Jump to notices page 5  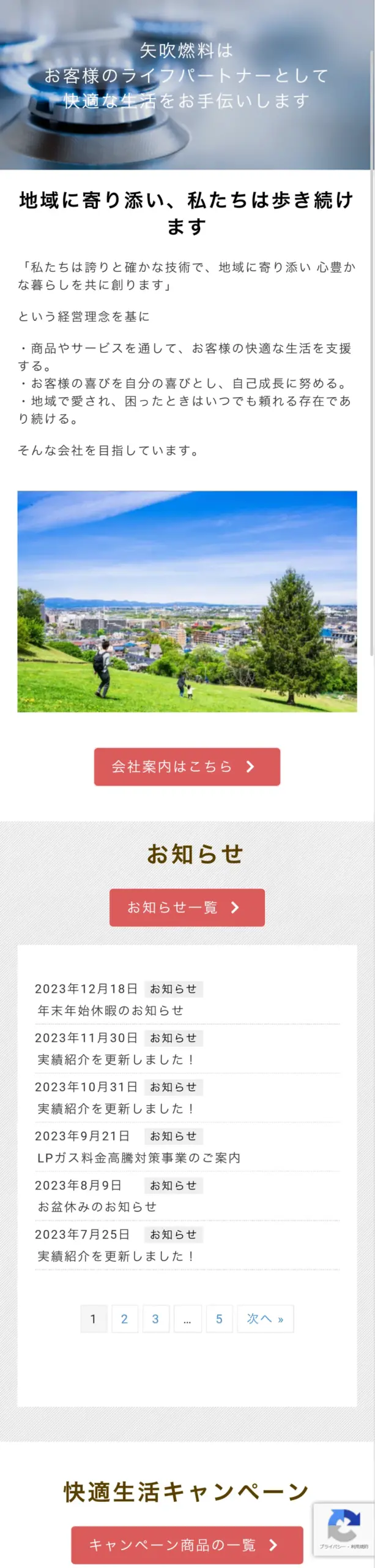[219, 1319]
